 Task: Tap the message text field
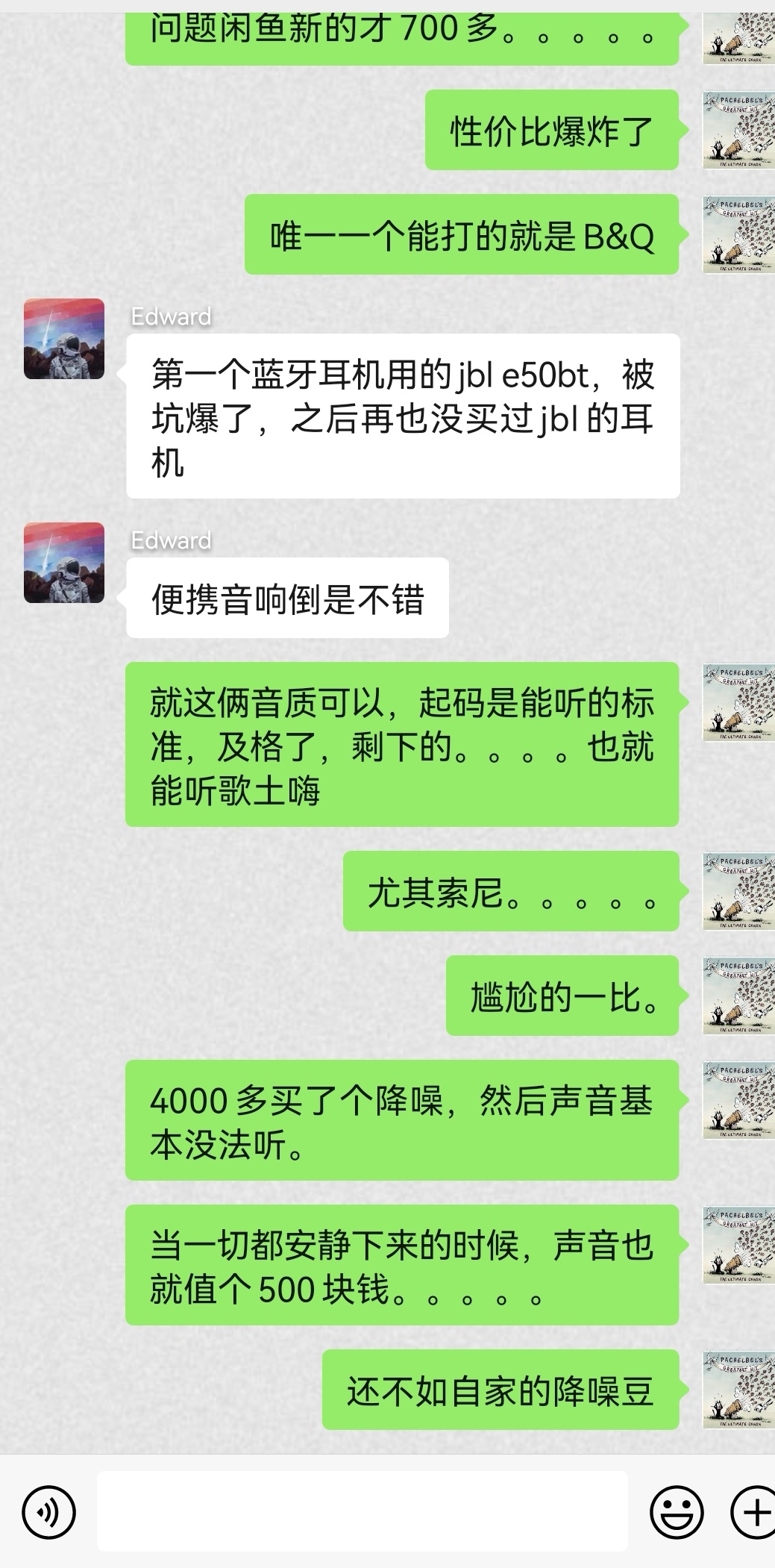(362, 1511)
